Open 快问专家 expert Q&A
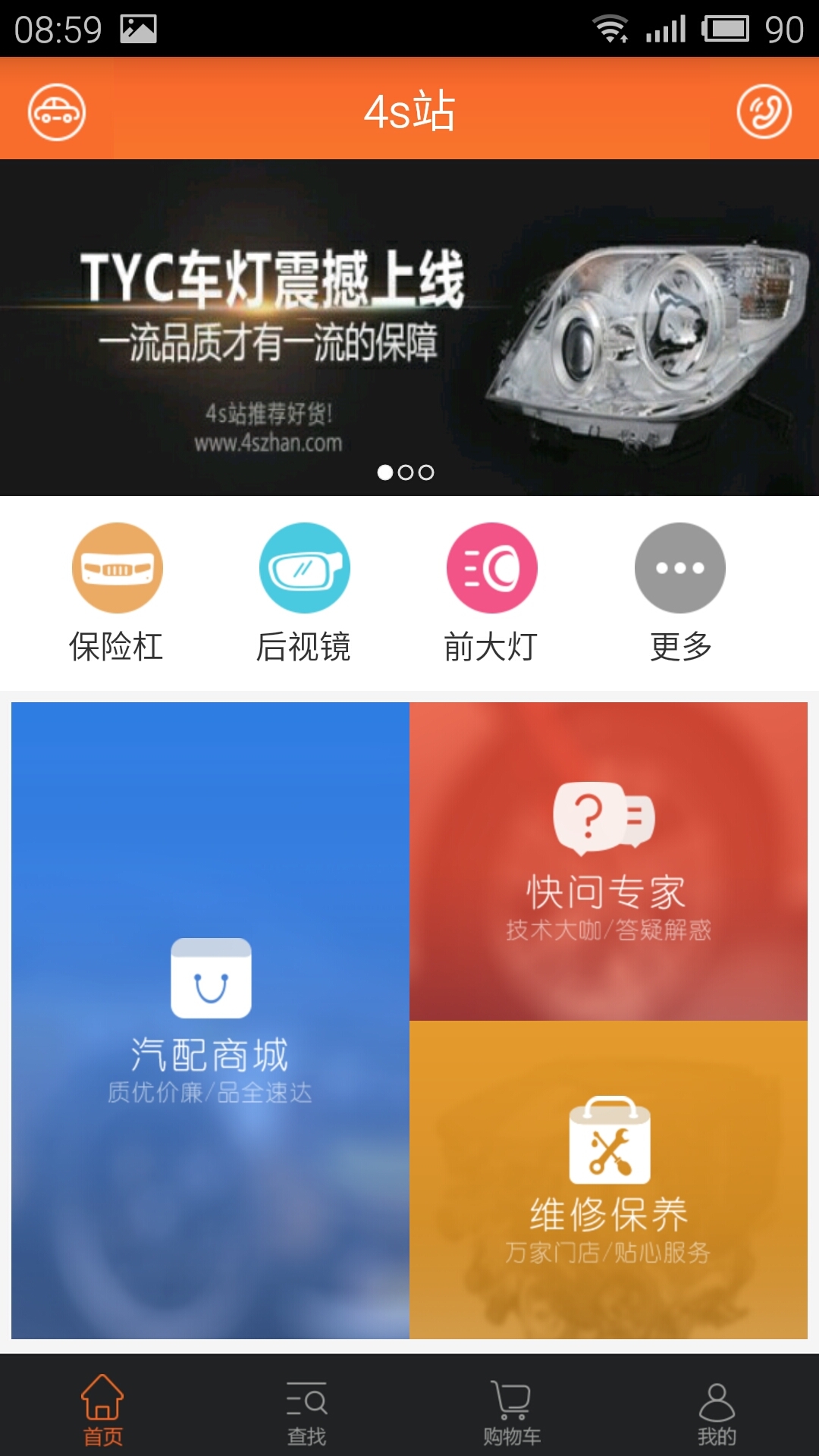Viewport: 819px width, 1456px height. (x=608, y=861)
